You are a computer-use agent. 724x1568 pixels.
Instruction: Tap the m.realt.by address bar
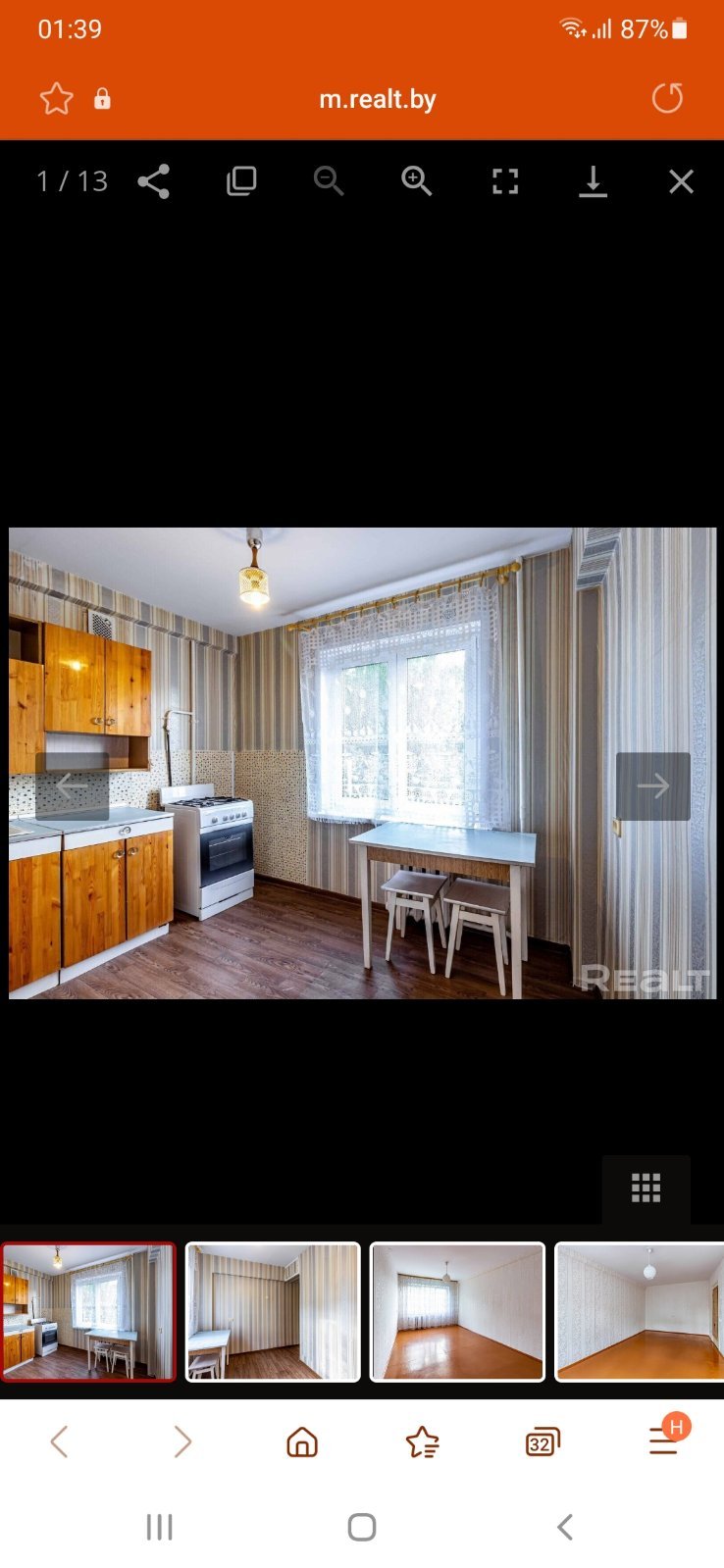coord(378,99)
